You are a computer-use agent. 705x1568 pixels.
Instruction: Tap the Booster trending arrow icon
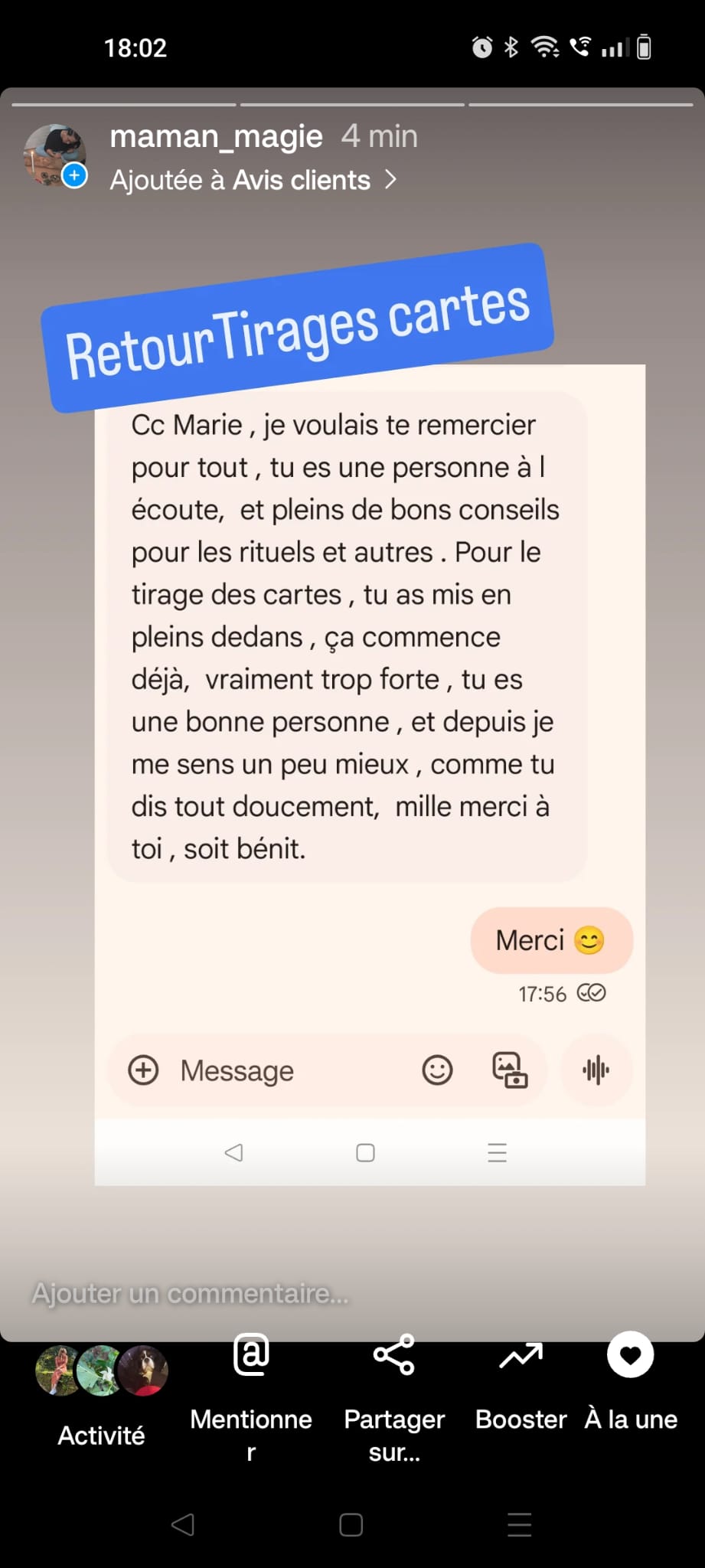pyautogui.click(x=520, y=1355)
